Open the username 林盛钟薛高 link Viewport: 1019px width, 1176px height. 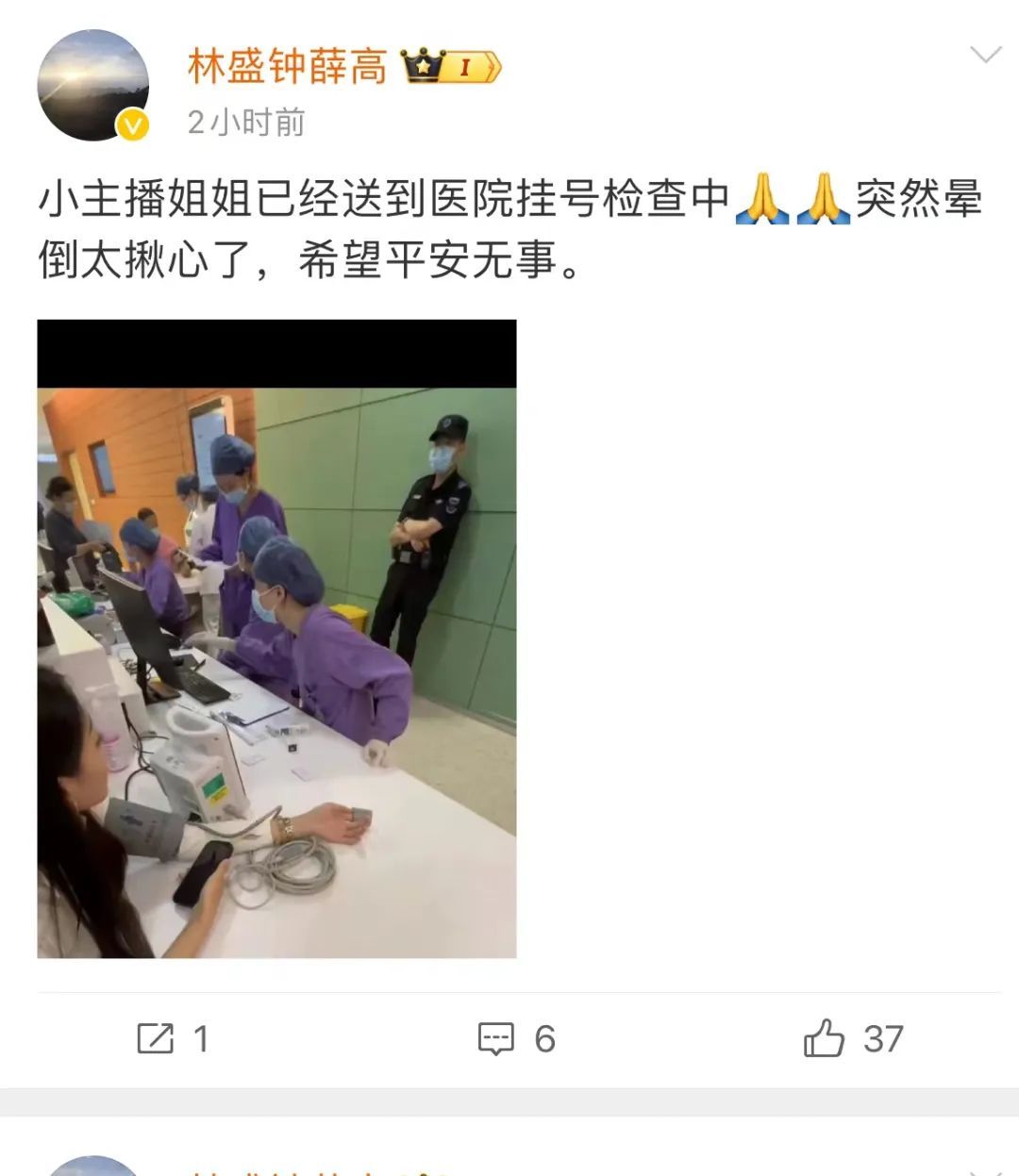point(287,67)
